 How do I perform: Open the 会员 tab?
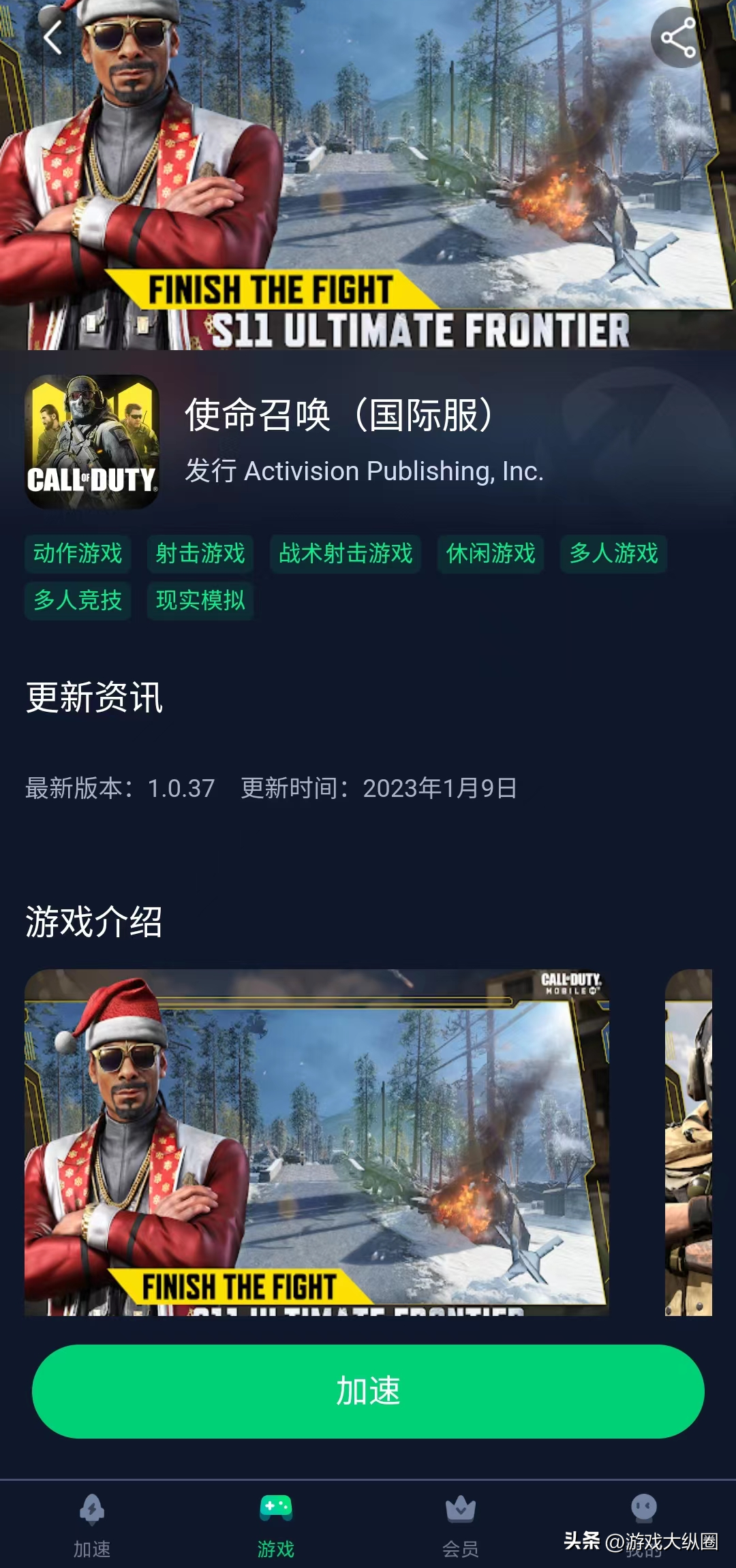pyautogui.click(x=460, y=1524)
